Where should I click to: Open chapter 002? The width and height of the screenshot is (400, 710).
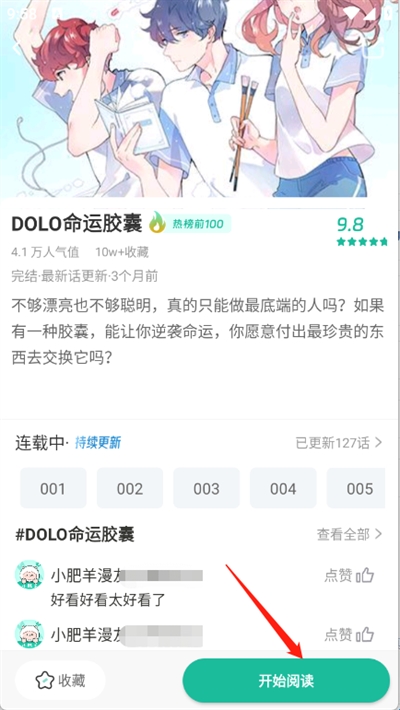tap(130, 488)
